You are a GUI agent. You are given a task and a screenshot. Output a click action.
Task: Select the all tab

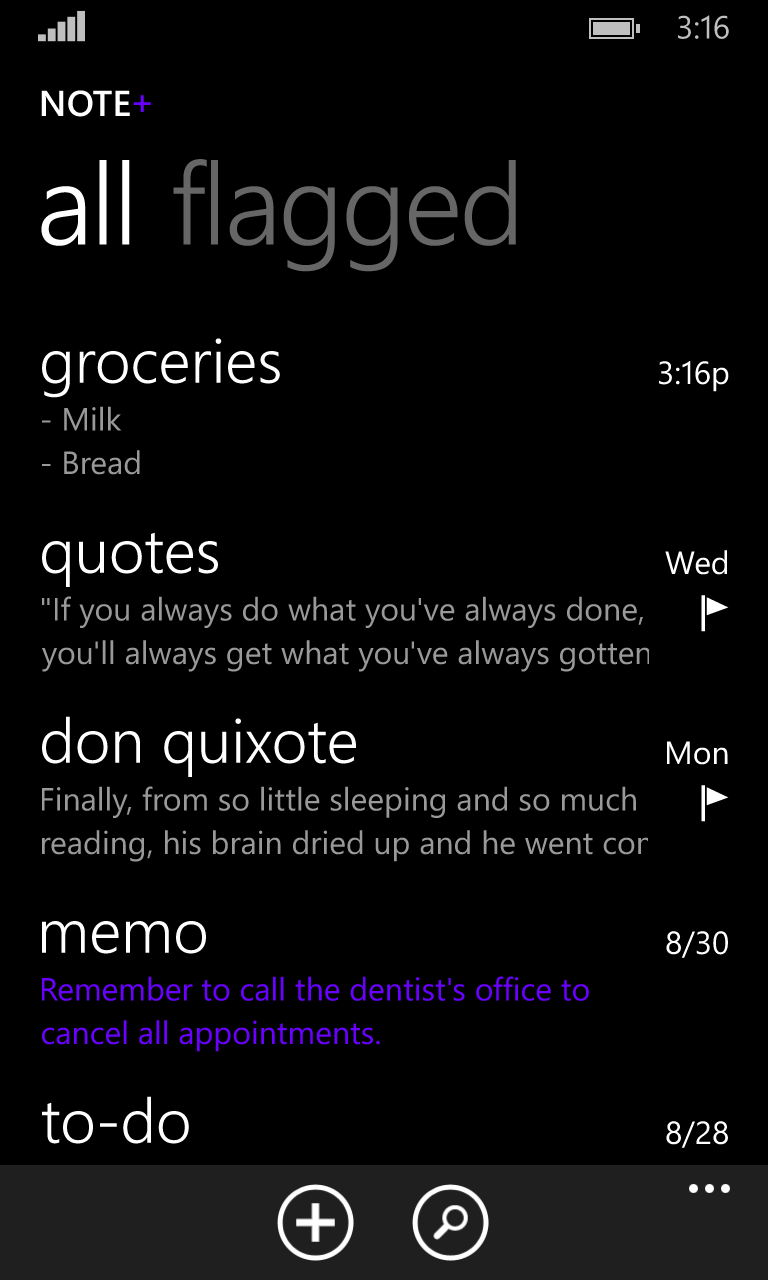pyautogui.click(x=87, y=207)
